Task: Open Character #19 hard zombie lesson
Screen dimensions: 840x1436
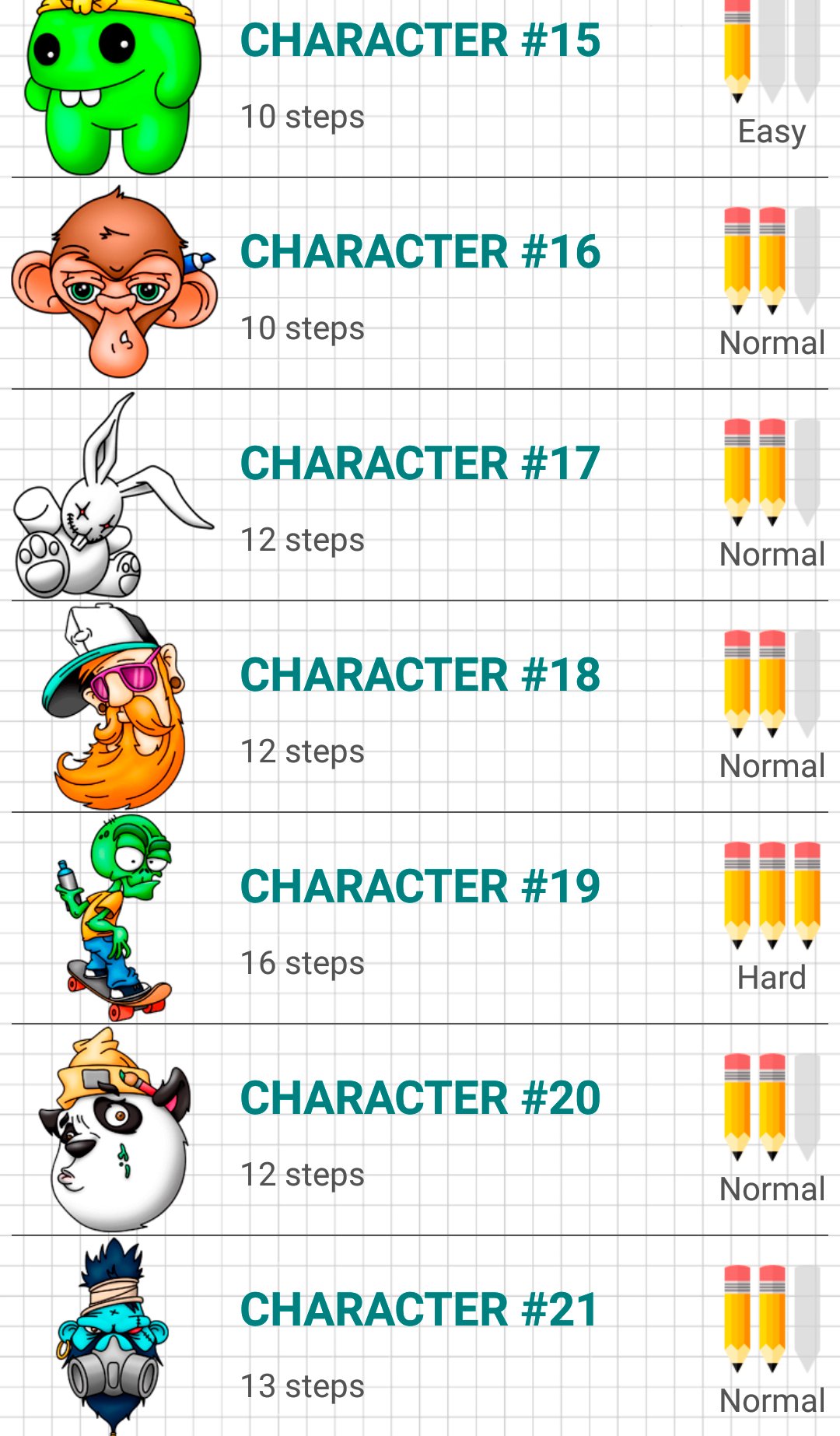Action: point(420,919)
